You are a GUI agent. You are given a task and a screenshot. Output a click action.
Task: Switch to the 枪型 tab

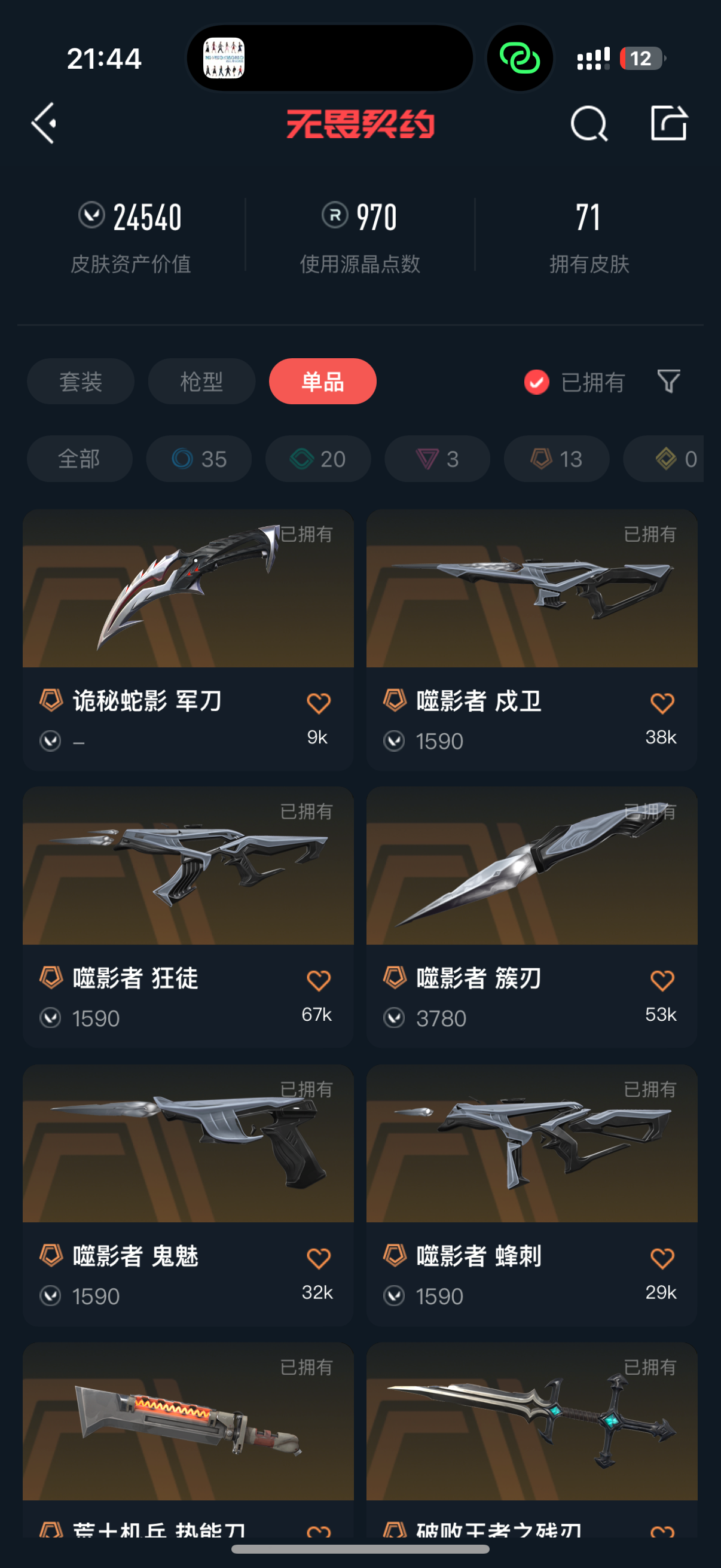tap(201, 382)
